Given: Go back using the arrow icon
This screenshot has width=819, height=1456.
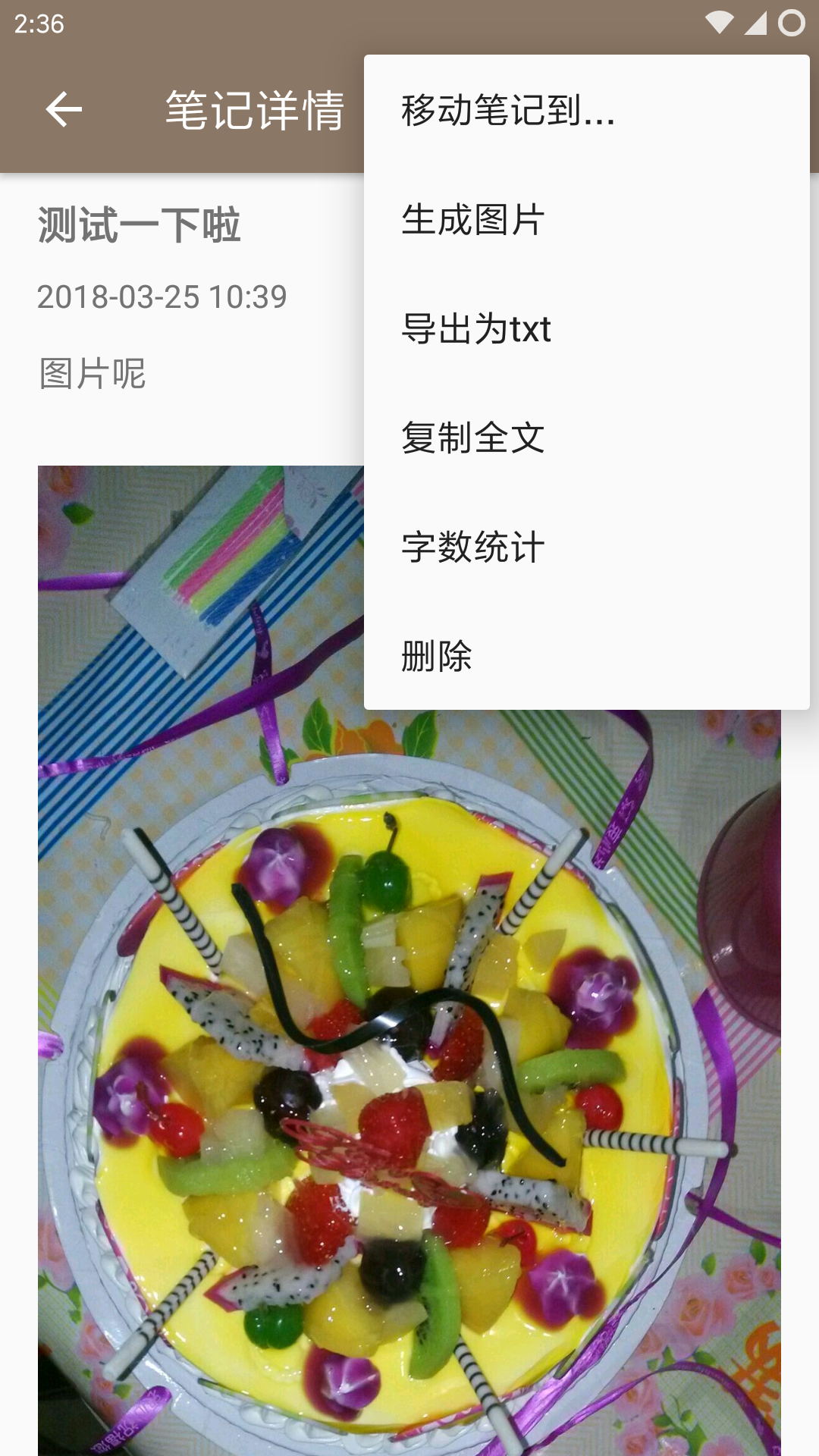Looking at the screenshot, I should pyautogui.click(x=64, y=110).
